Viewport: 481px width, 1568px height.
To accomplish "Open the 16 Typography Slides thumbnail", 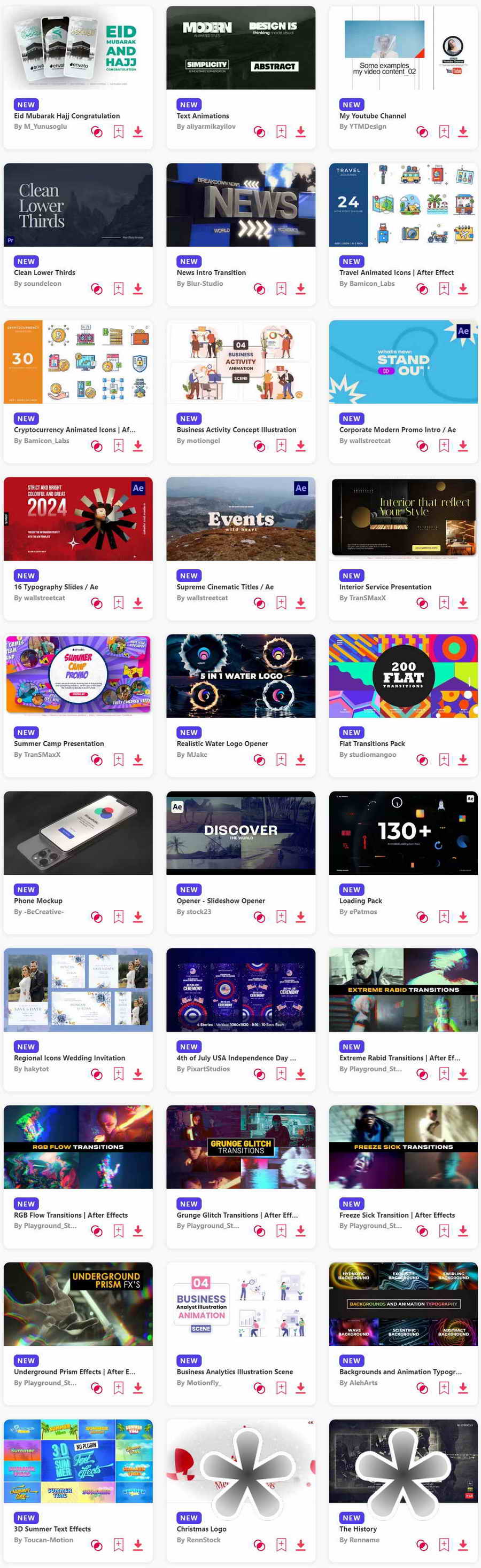I will click(78, 519).
